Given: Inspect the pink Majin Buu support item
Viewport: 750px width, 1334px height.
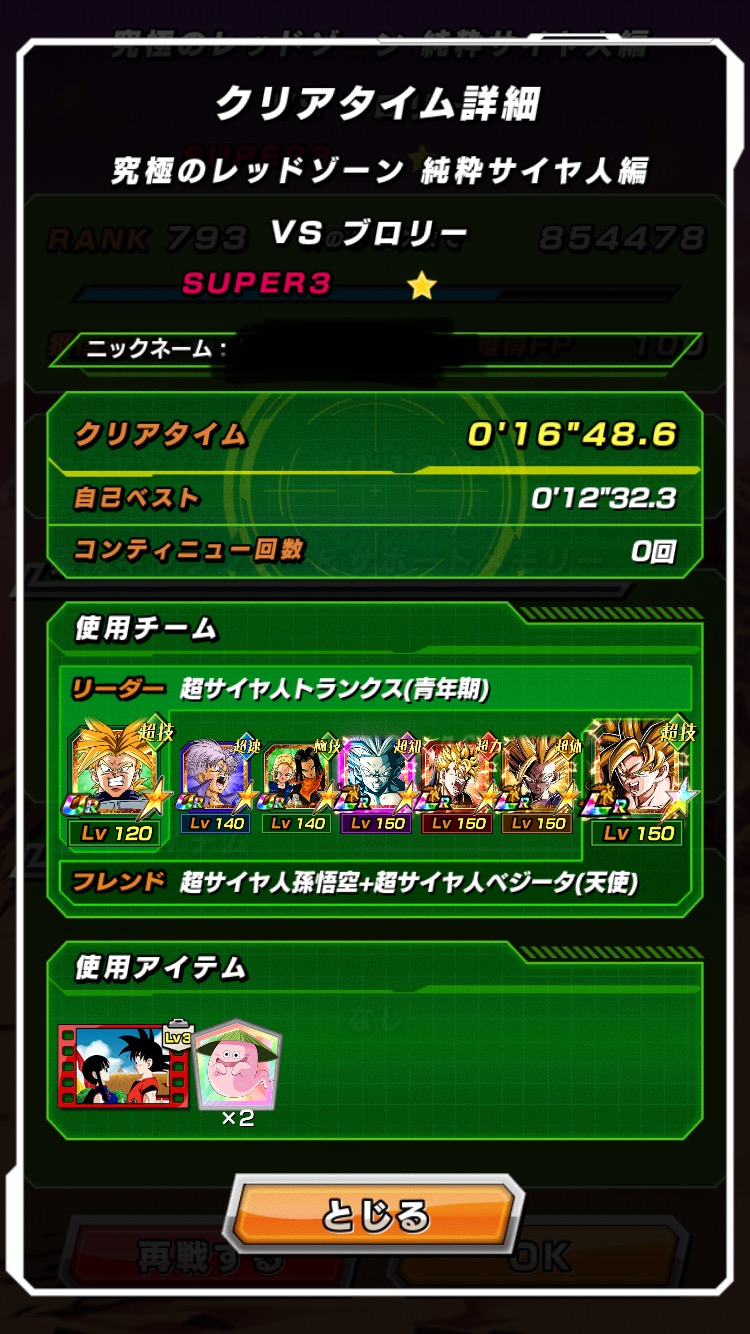Looking at the screenshot, I should (236, 1067).
